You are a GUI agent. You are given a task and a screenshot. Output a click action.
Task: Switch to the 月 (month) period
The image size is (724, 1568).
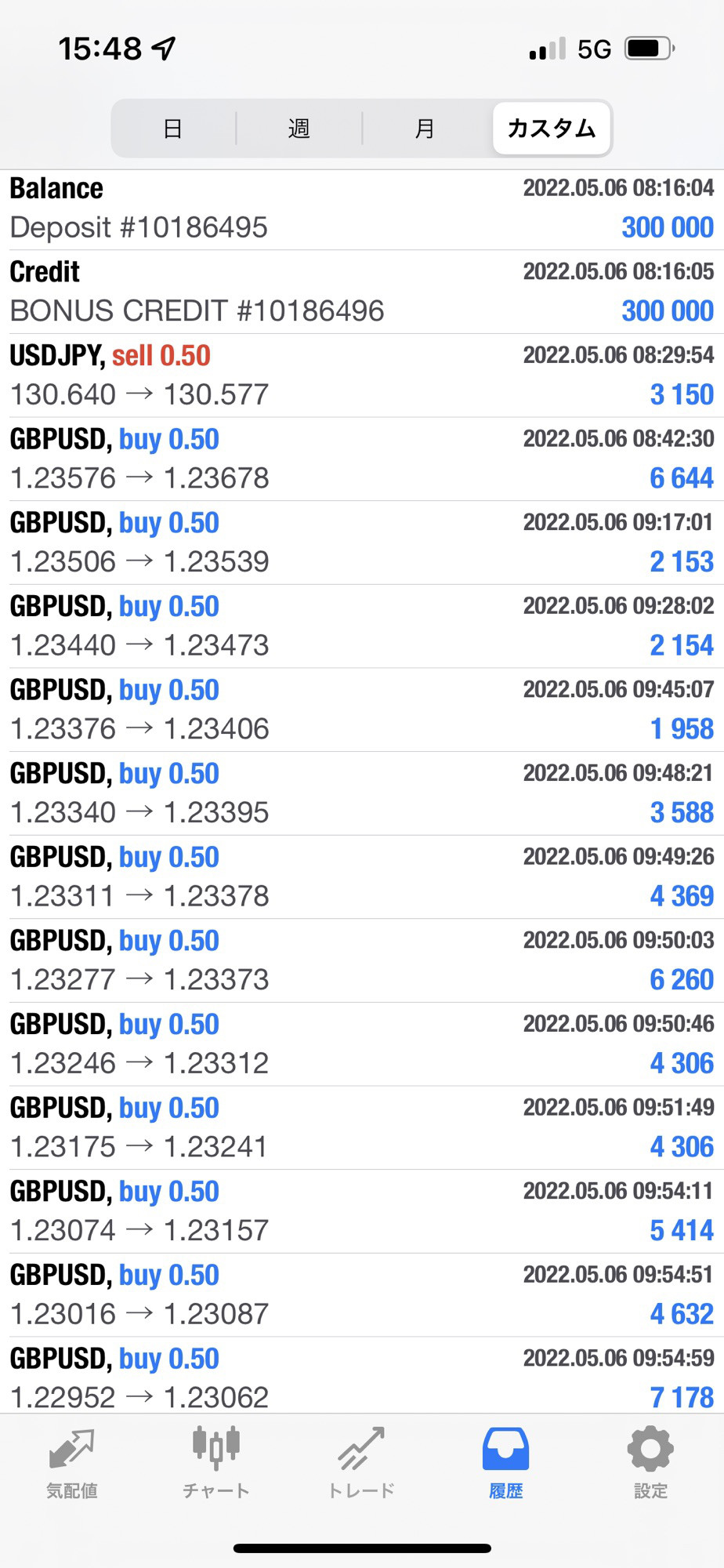coord(425,128)
